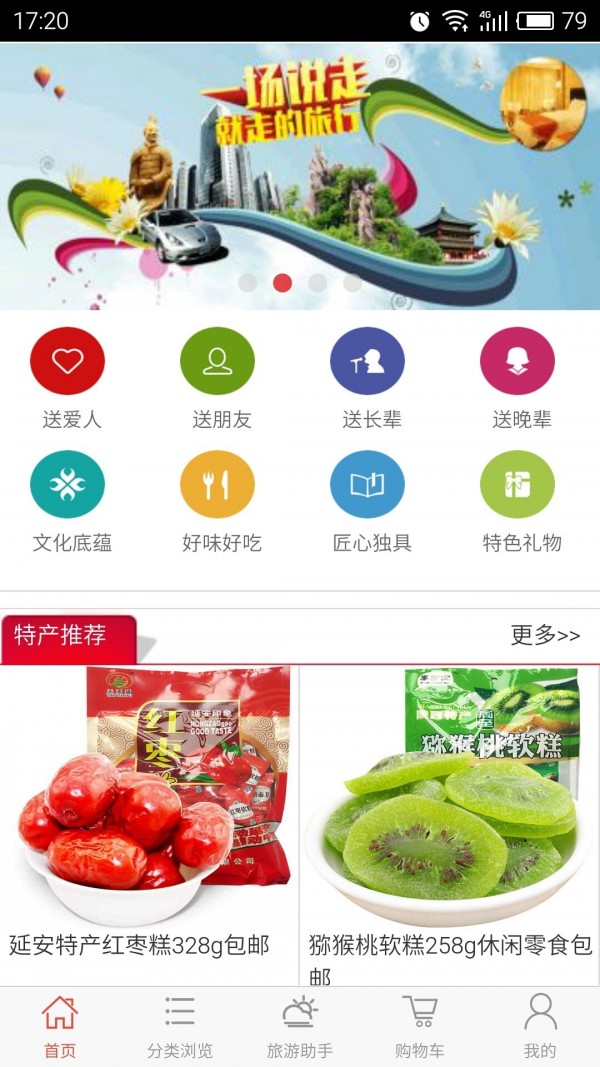Screen dimensions: 600x1067
Task: Go to the 我的 profile tab
Action: tap(540, 1026)
